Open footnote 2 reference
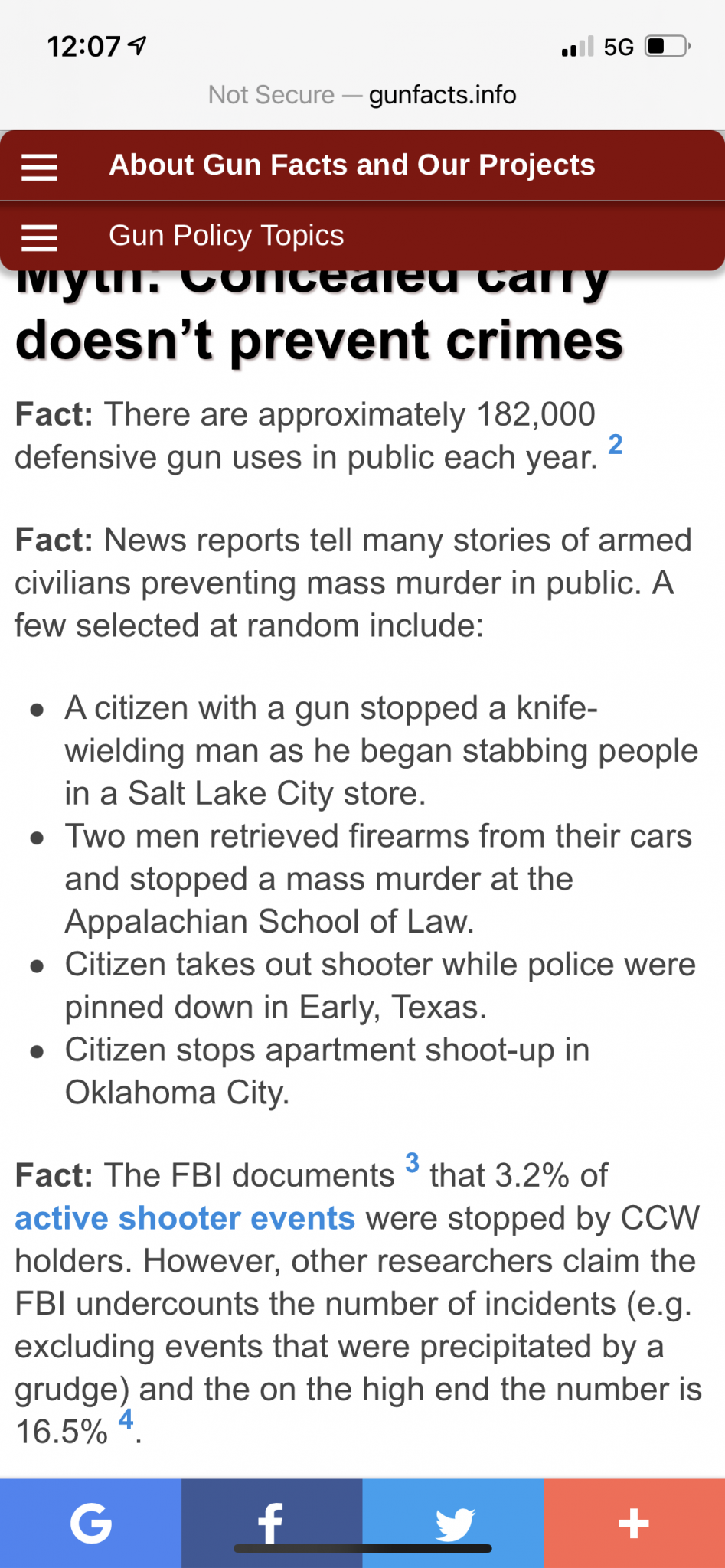The width and height of the screenshot is (725, 1568). point(615,445)
